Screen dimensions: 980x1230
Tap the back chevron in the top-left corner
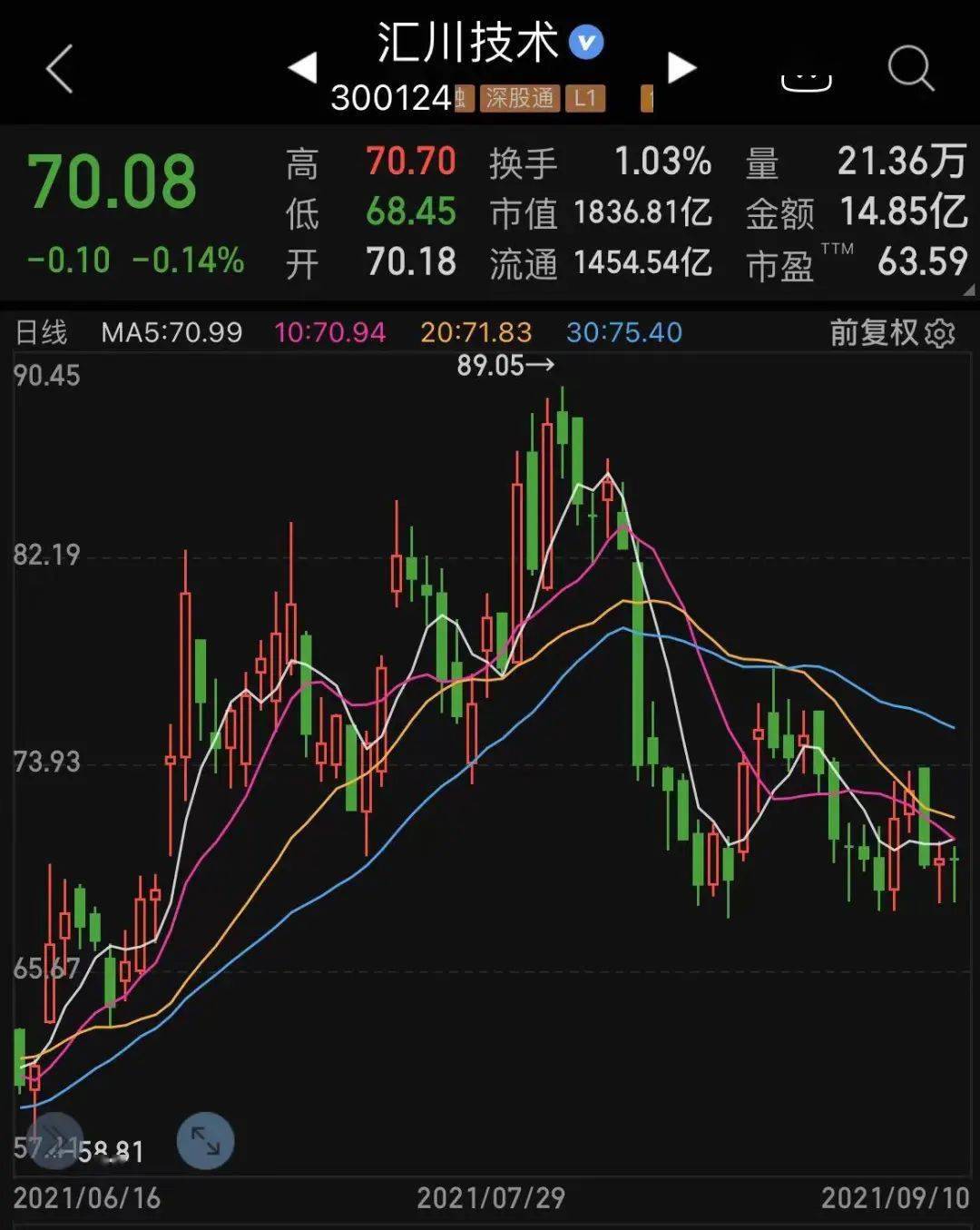pos(57,68)
